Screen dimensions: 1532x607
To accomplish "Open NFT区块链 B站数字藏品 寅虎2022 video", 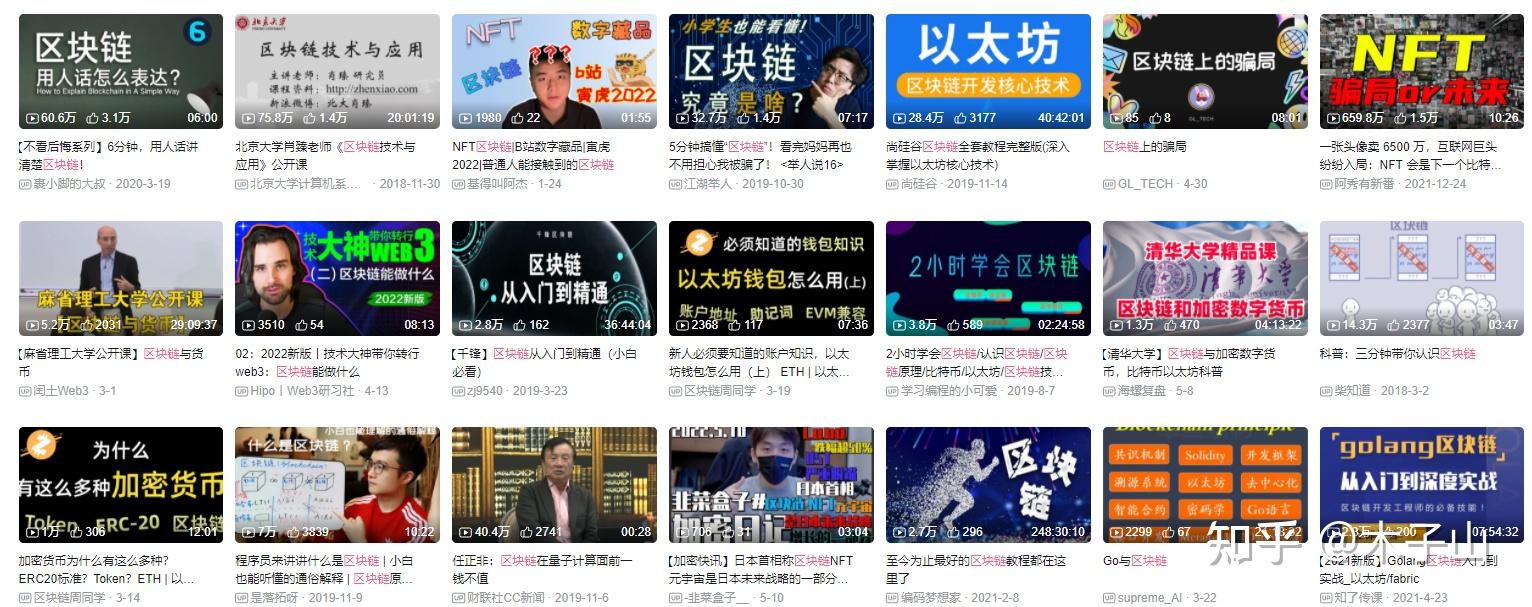I will coord(554,70).
